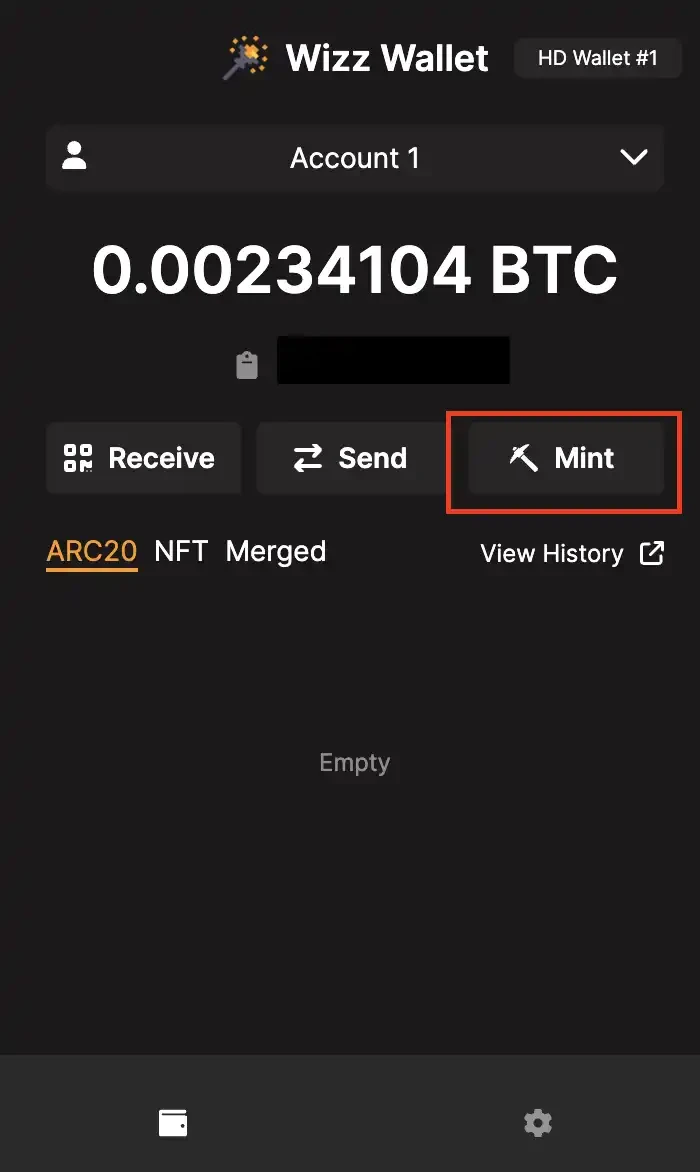The height and width of the screenshot is (1172, 700).
Task: Copy the wallet address with clipboard icon
Action: click(247, 365)
